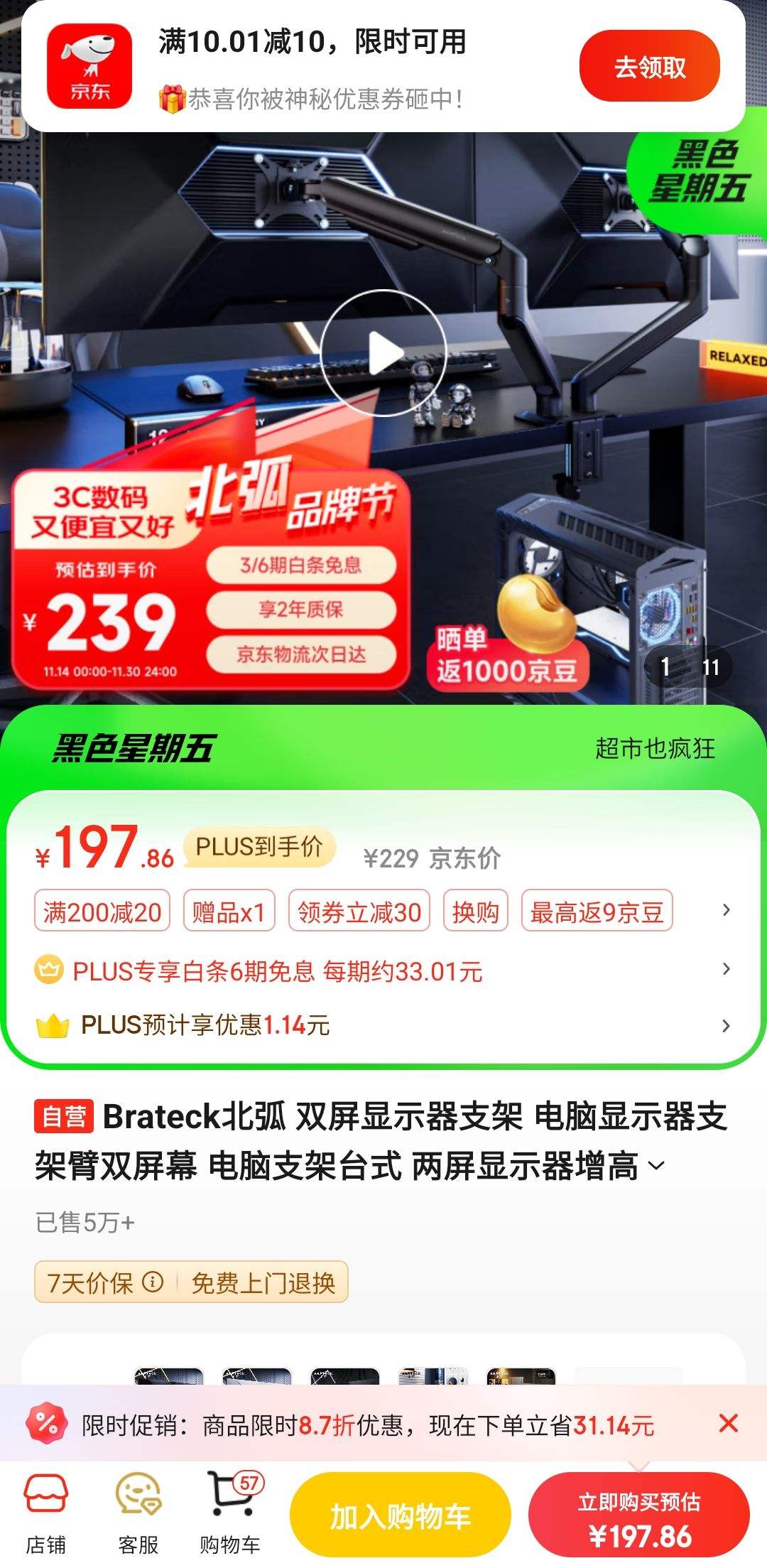Expand PLUS预计享优惠 details arrow

point(725,1025)
